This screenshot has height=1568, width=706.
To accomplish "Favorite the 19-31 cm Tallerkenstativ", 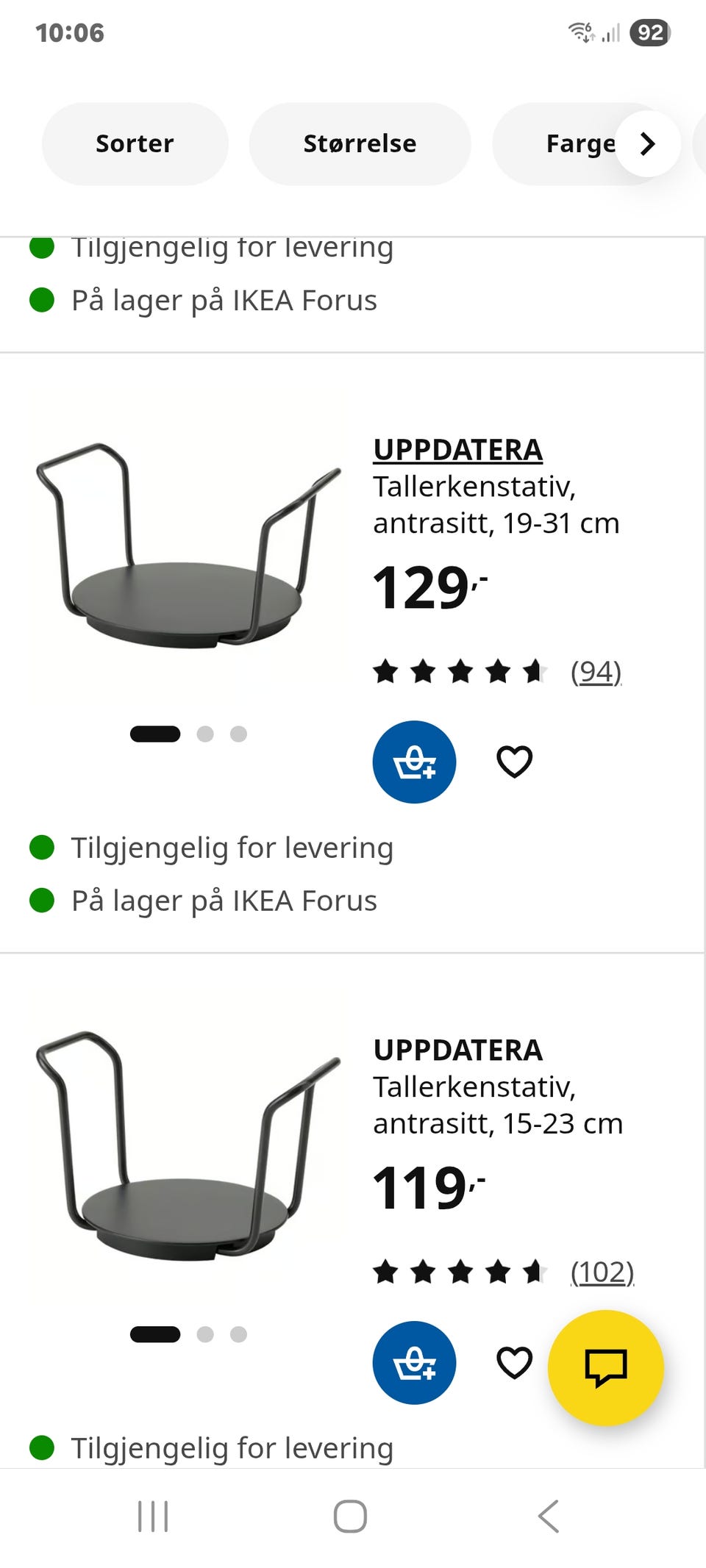I will [514, 762].
